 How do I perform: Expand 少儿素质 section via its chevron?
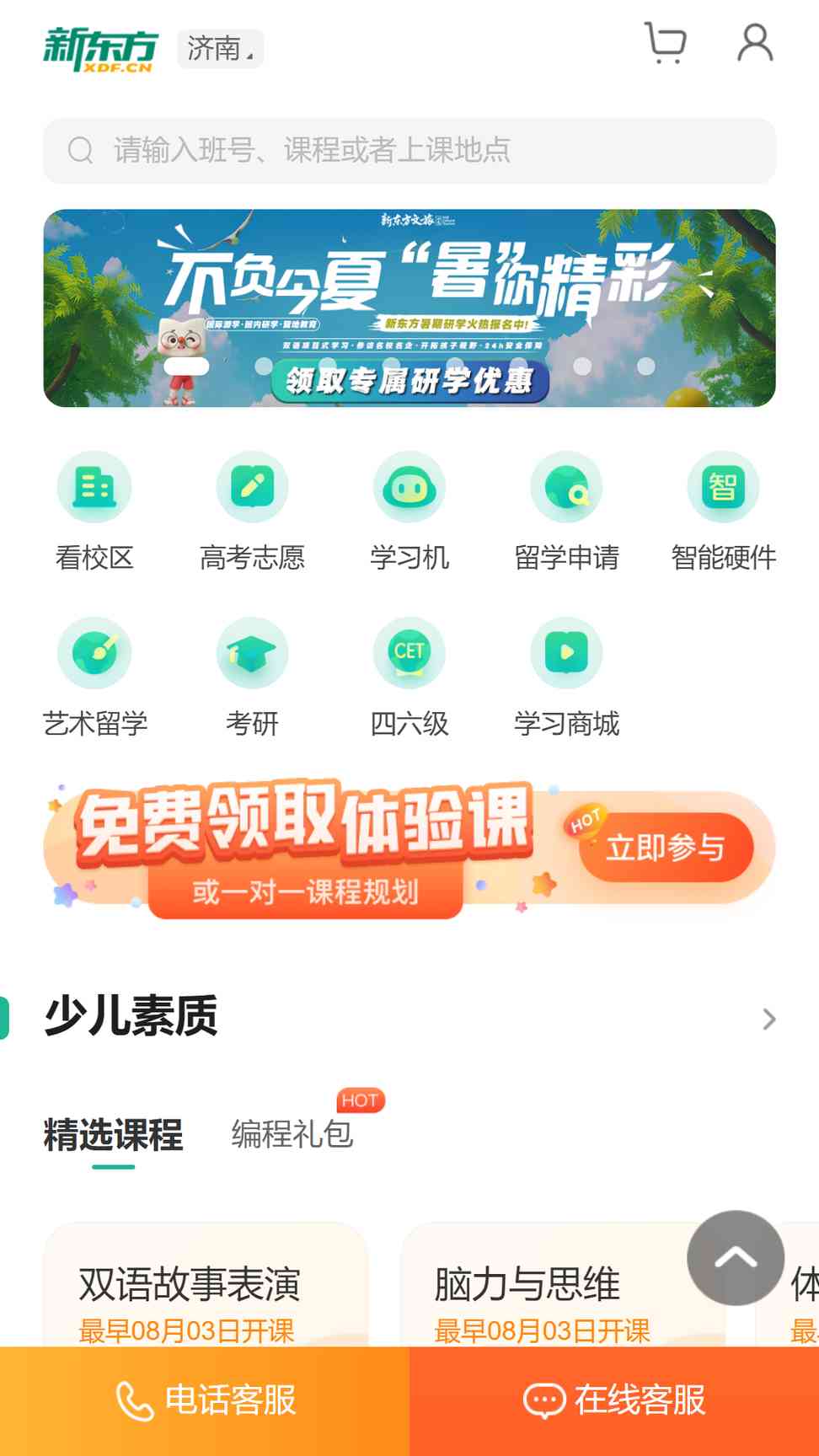[x=768, y=1020]
